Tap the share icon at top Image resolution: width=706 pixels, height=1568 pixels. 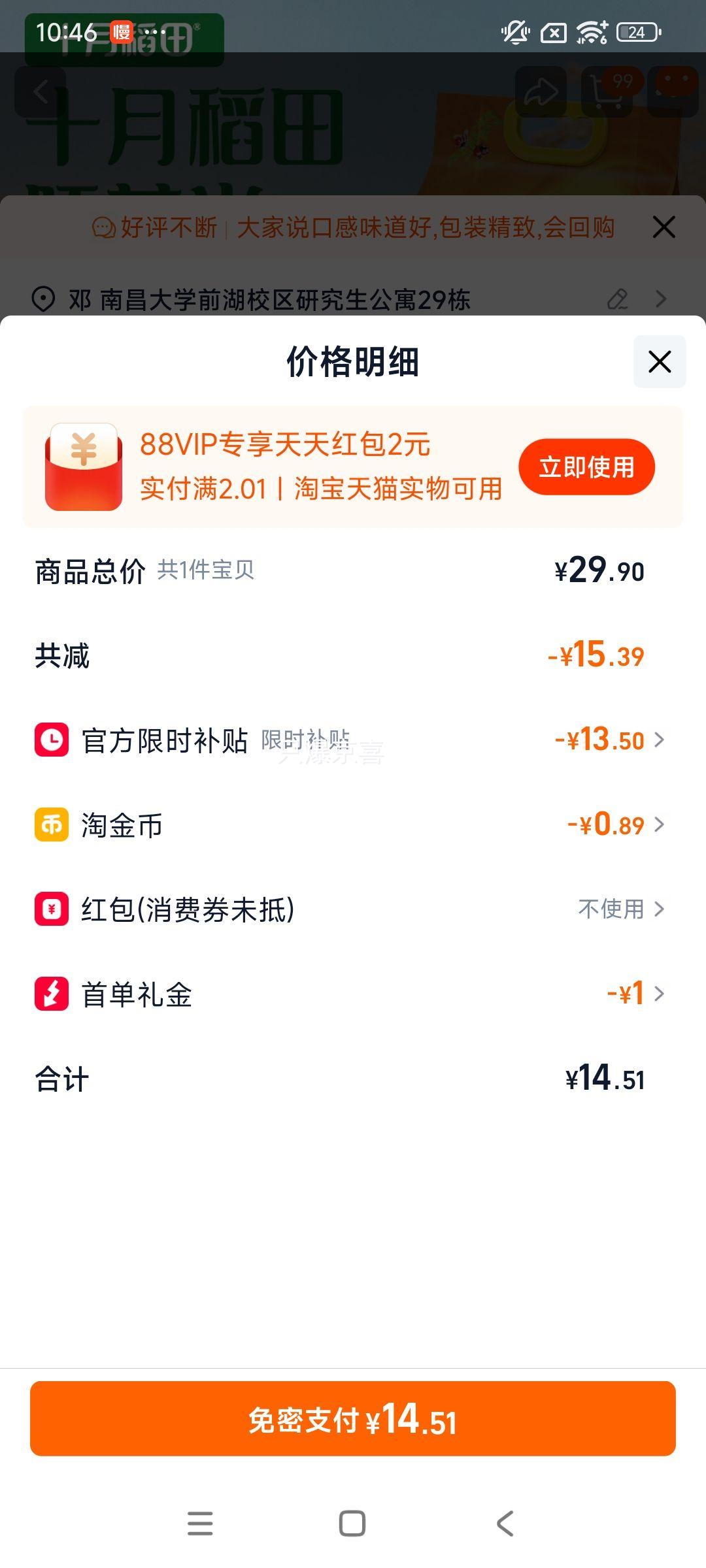[540, 91]
